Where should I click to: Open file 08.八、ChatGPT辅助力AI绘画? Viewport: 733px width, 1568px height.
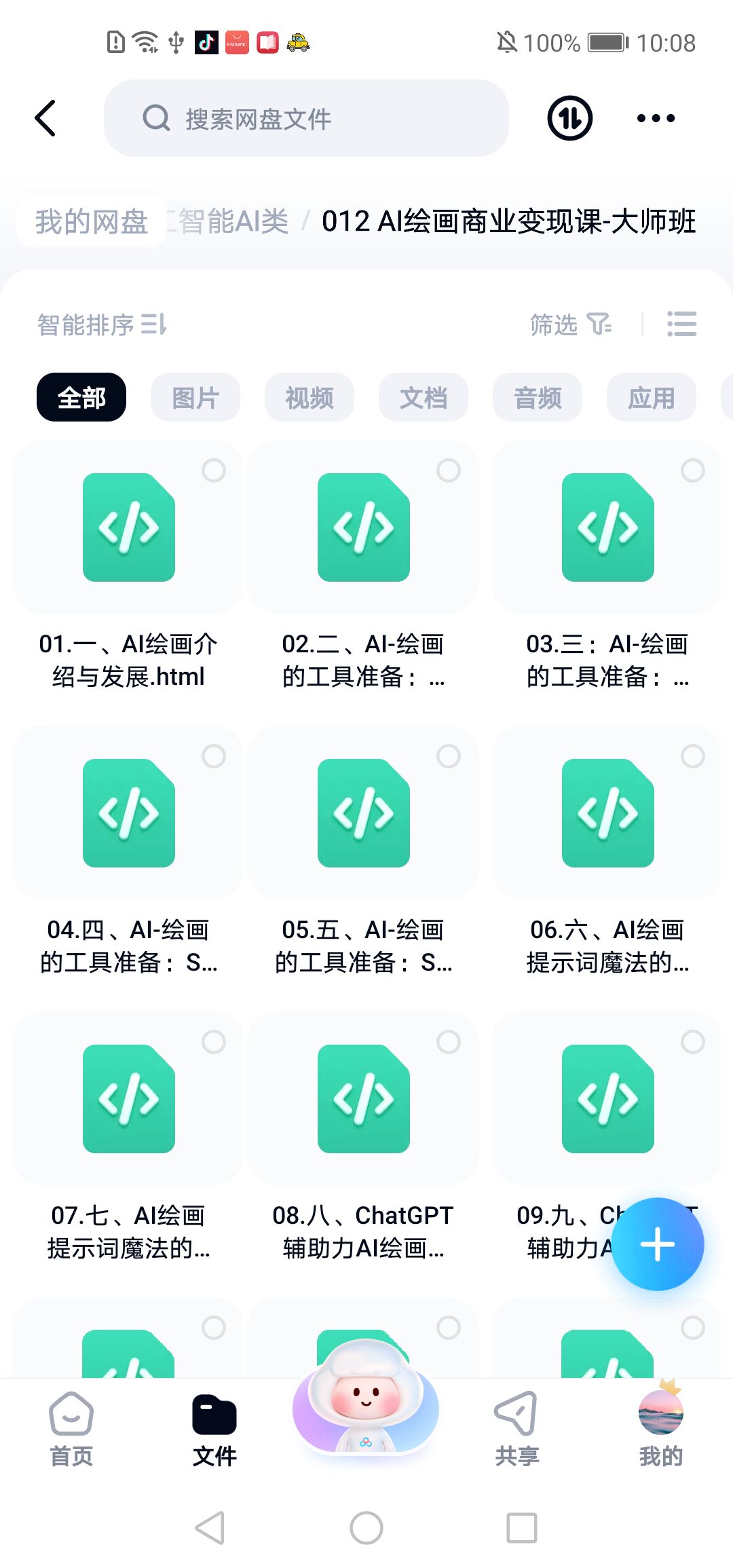(363, 1099)
